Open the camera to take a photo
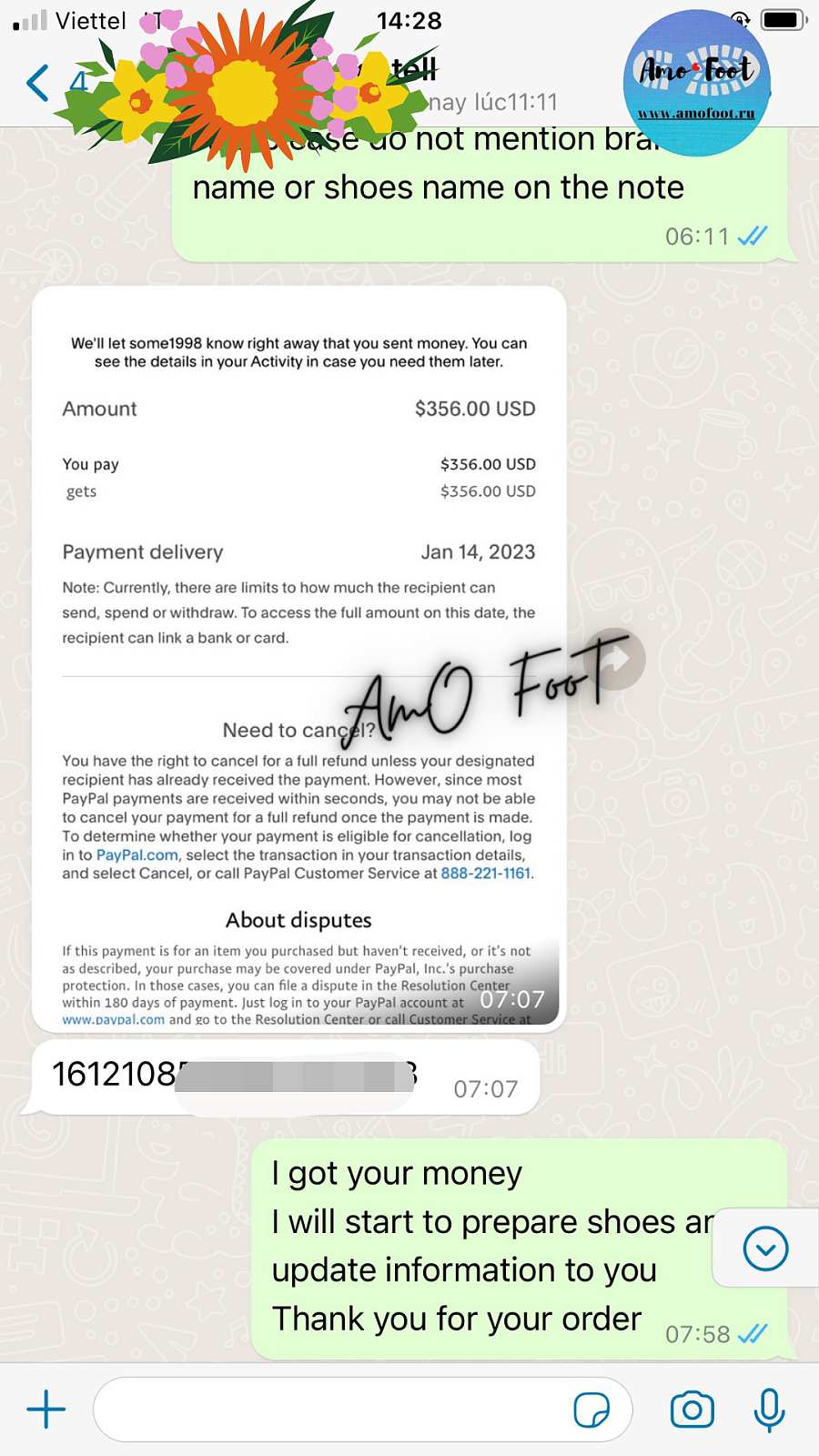 click(x=692, y=1410)
